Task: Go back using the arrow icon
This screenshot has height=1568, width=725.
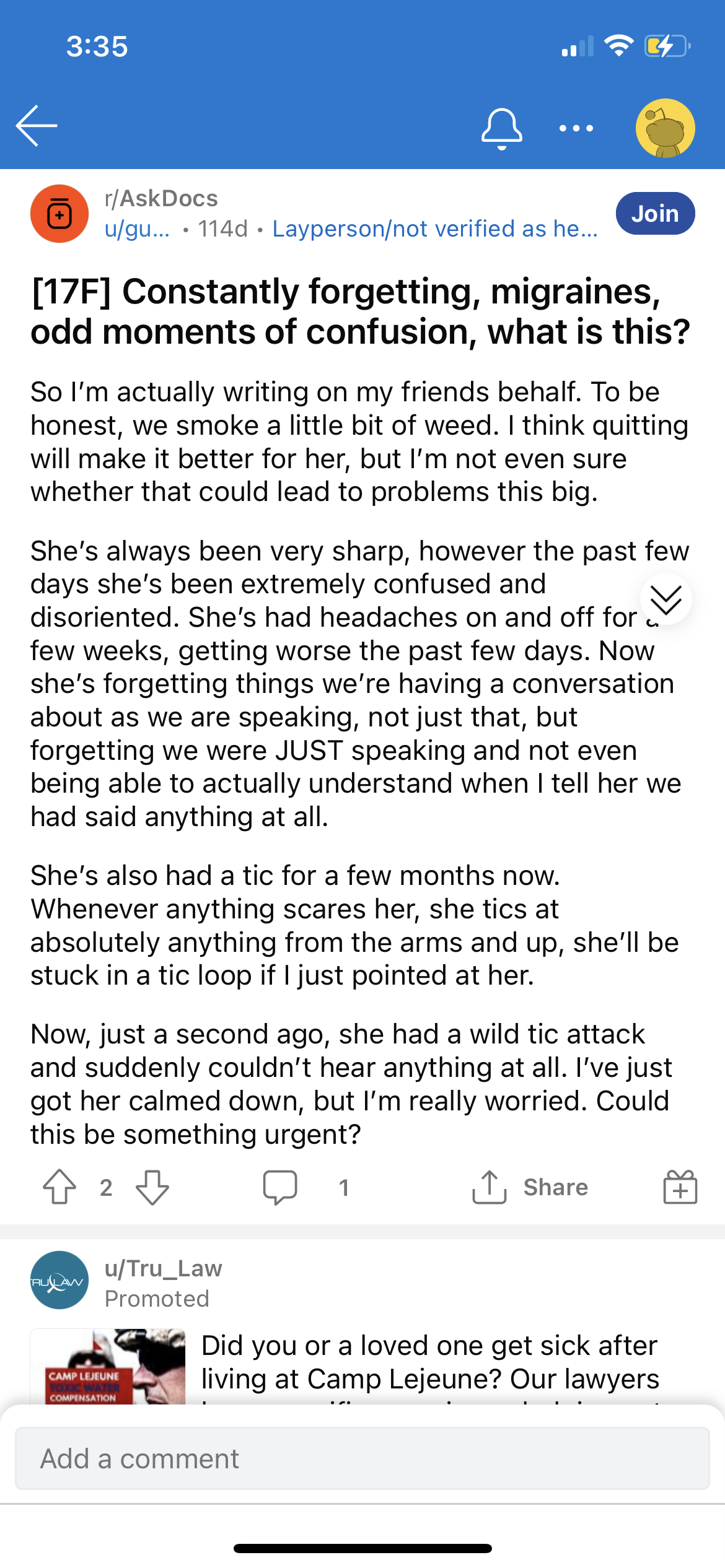Action: (x=37, y=126)
